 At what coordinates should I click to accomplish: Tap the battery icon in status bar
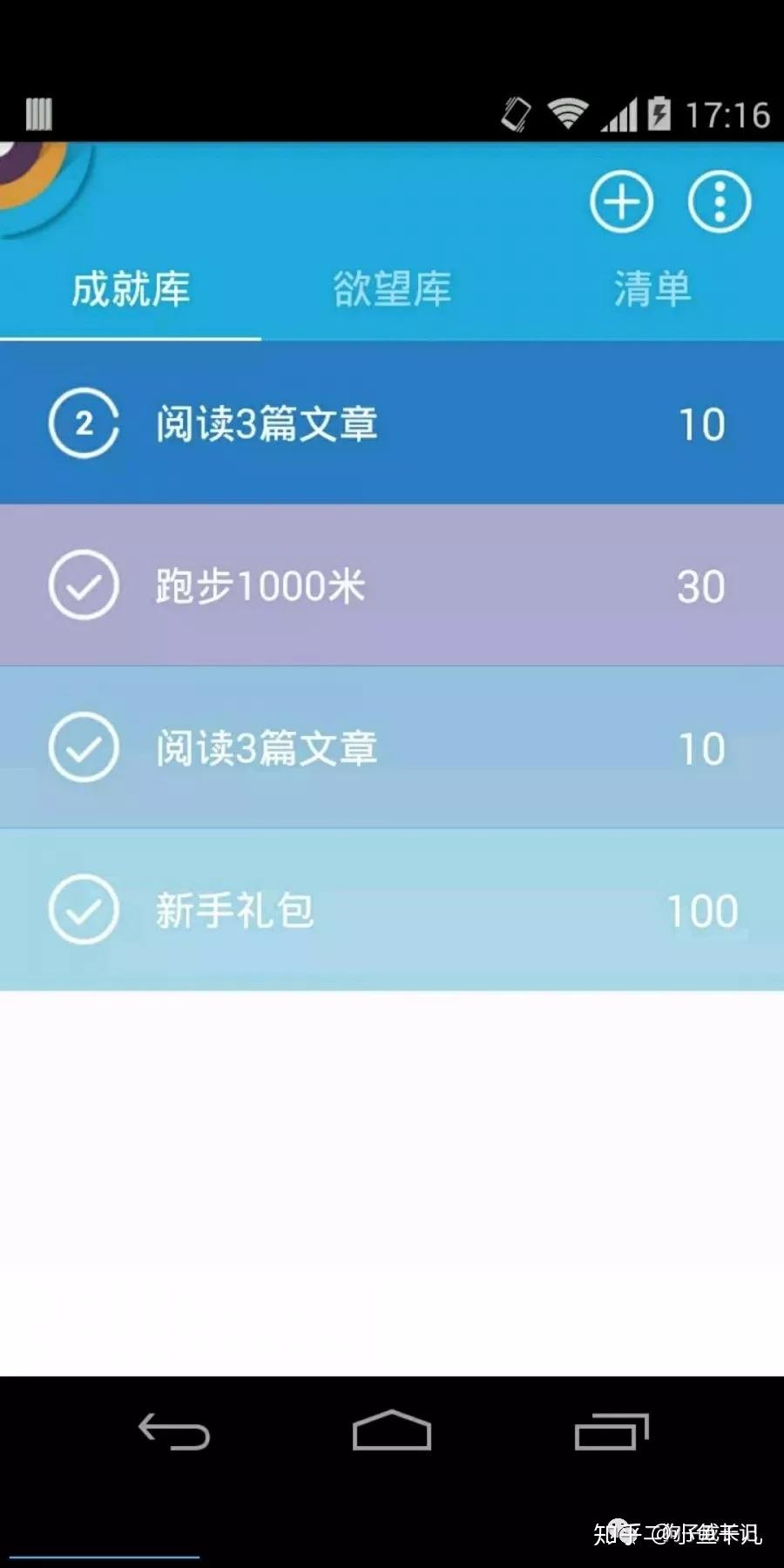[659, 112]
